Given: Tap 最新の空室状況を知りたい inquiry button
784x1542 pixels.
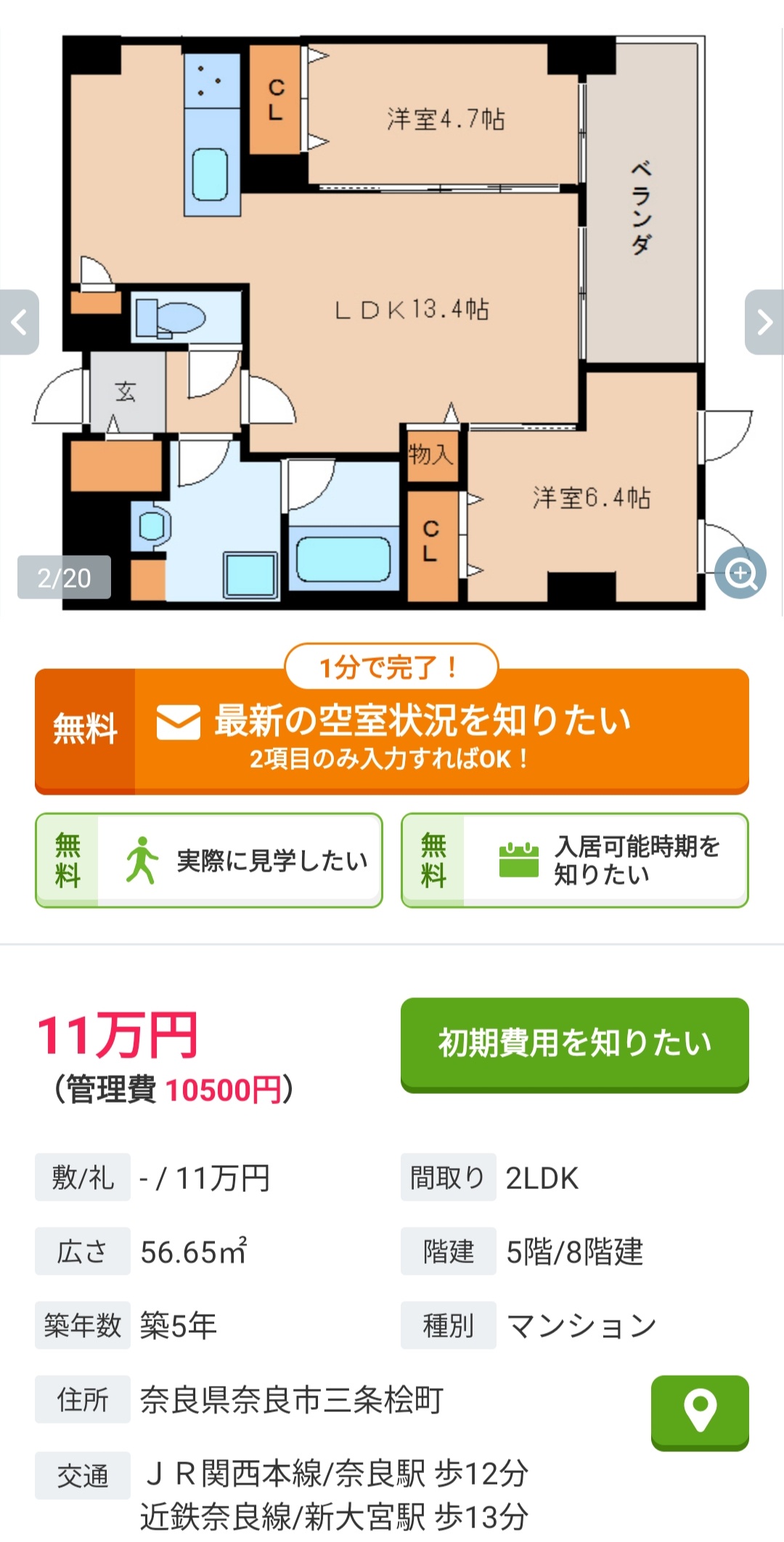Looking at the screenshot, I should pos(392,731).
